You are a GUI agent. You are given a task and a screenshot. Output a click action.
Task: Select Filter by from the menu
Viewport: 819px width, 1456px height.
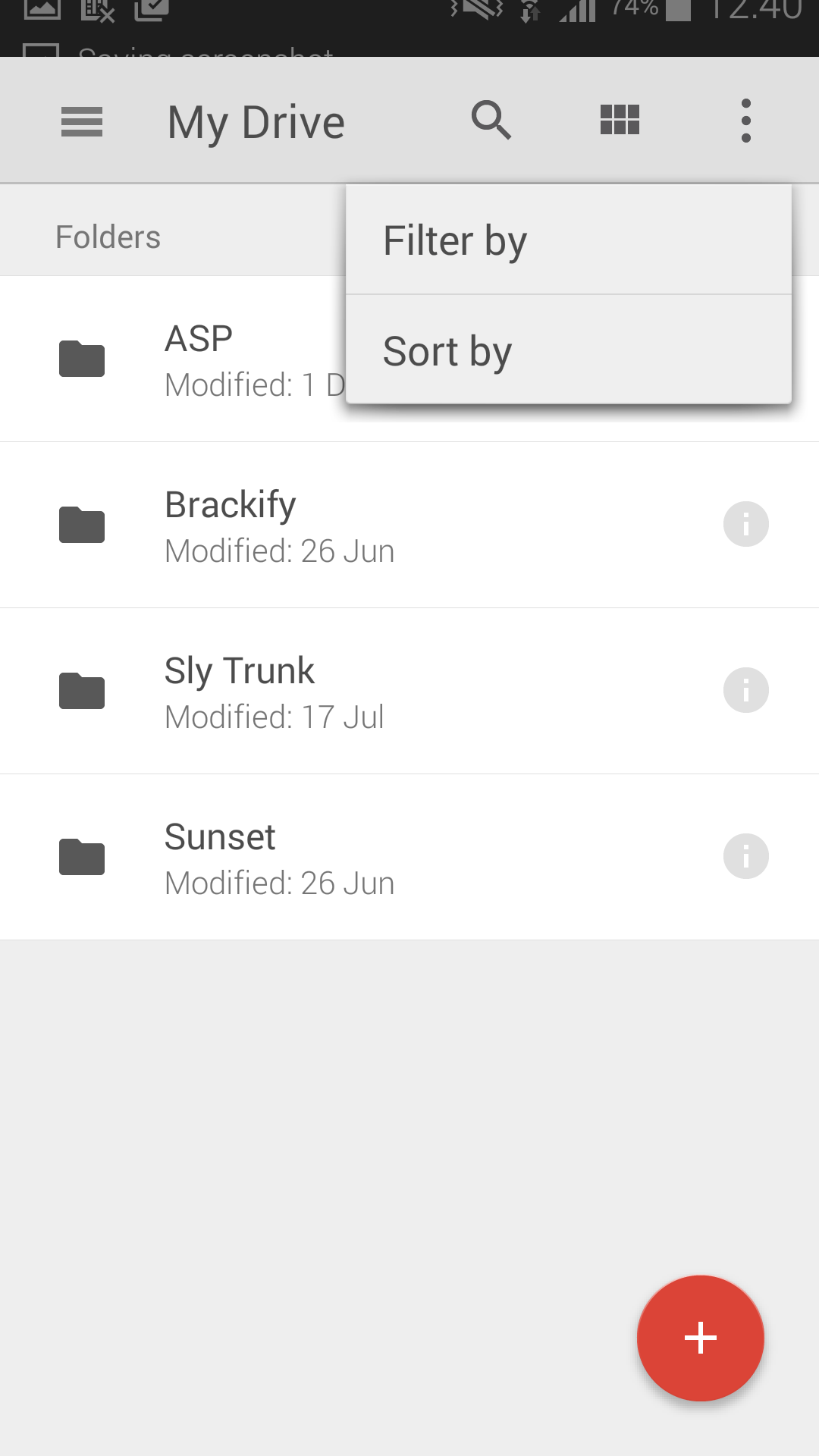click(x=454, y=240)
